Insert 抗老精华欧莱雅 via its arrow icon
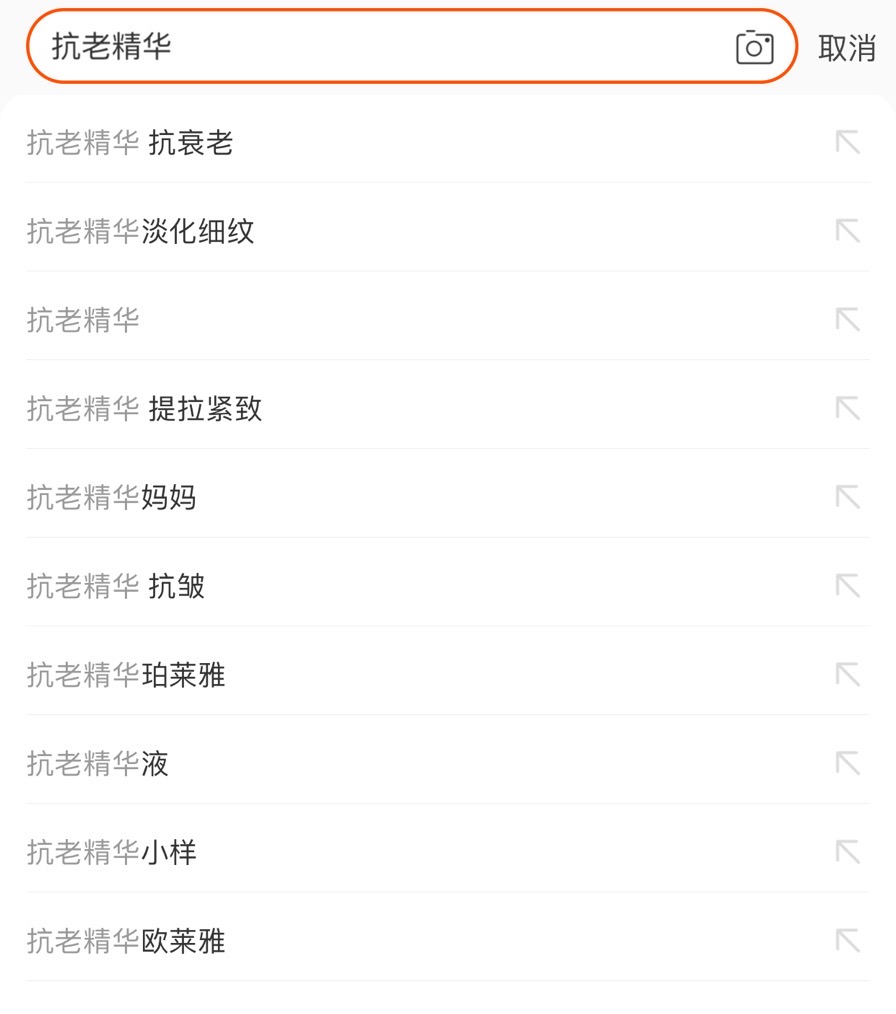 point(847,941)
